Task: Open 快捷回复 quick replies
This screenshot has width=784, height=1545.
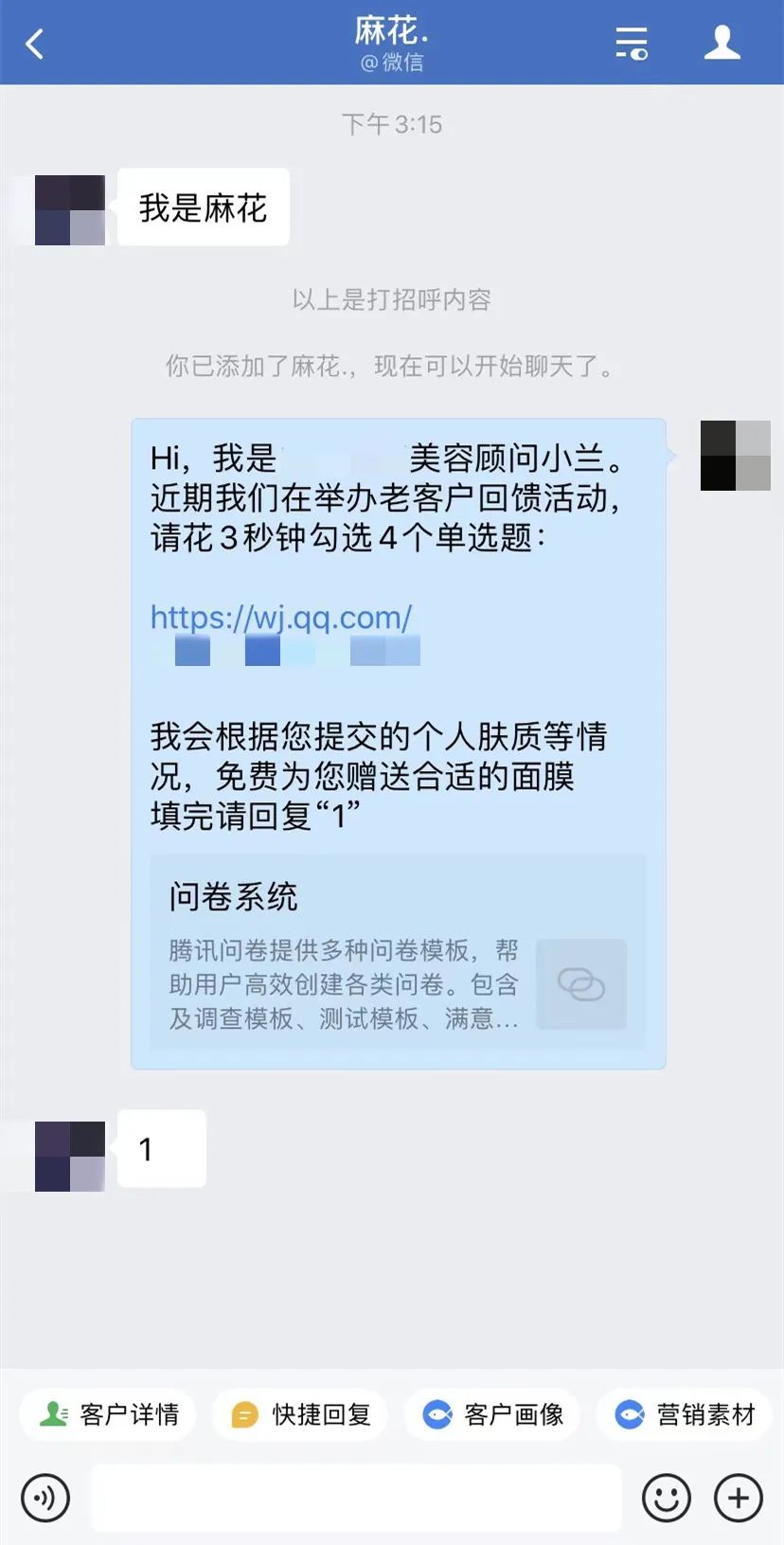Action: click(x=300, y=1414)
